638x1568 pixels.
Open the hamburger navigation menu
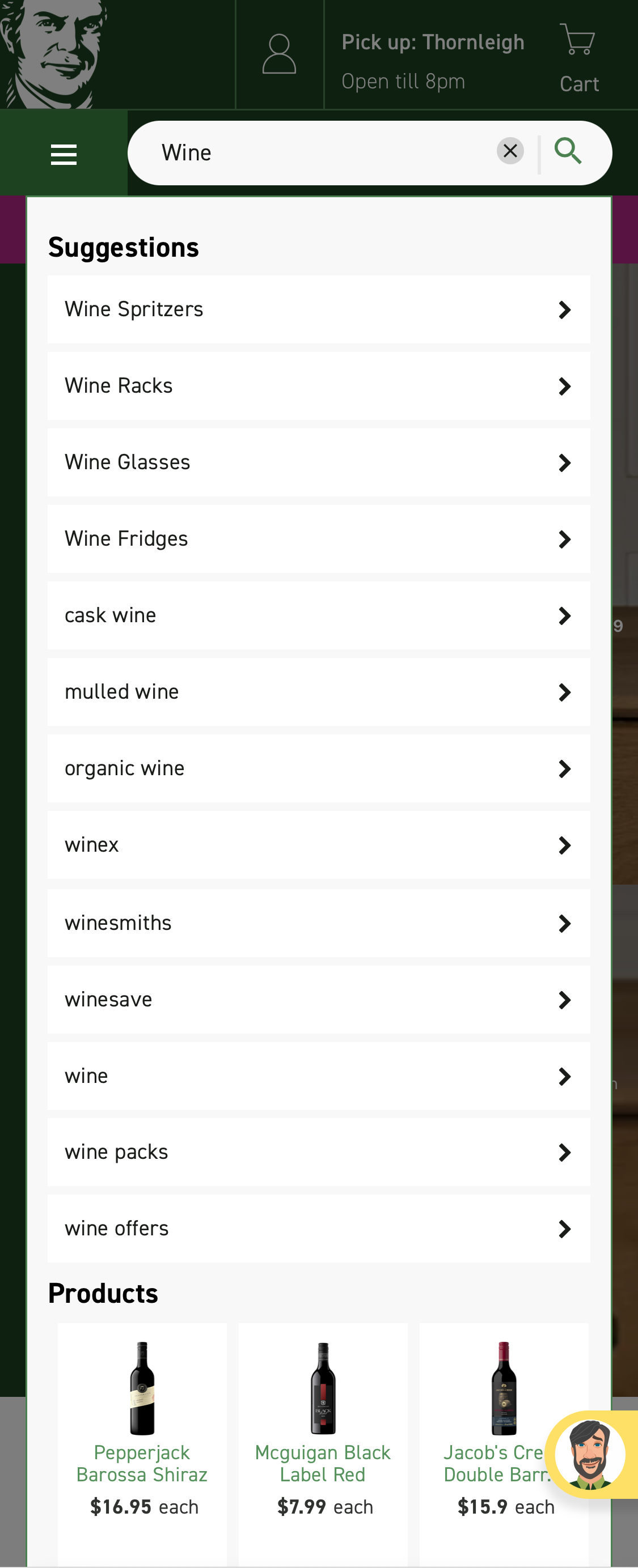click(64, 154)
